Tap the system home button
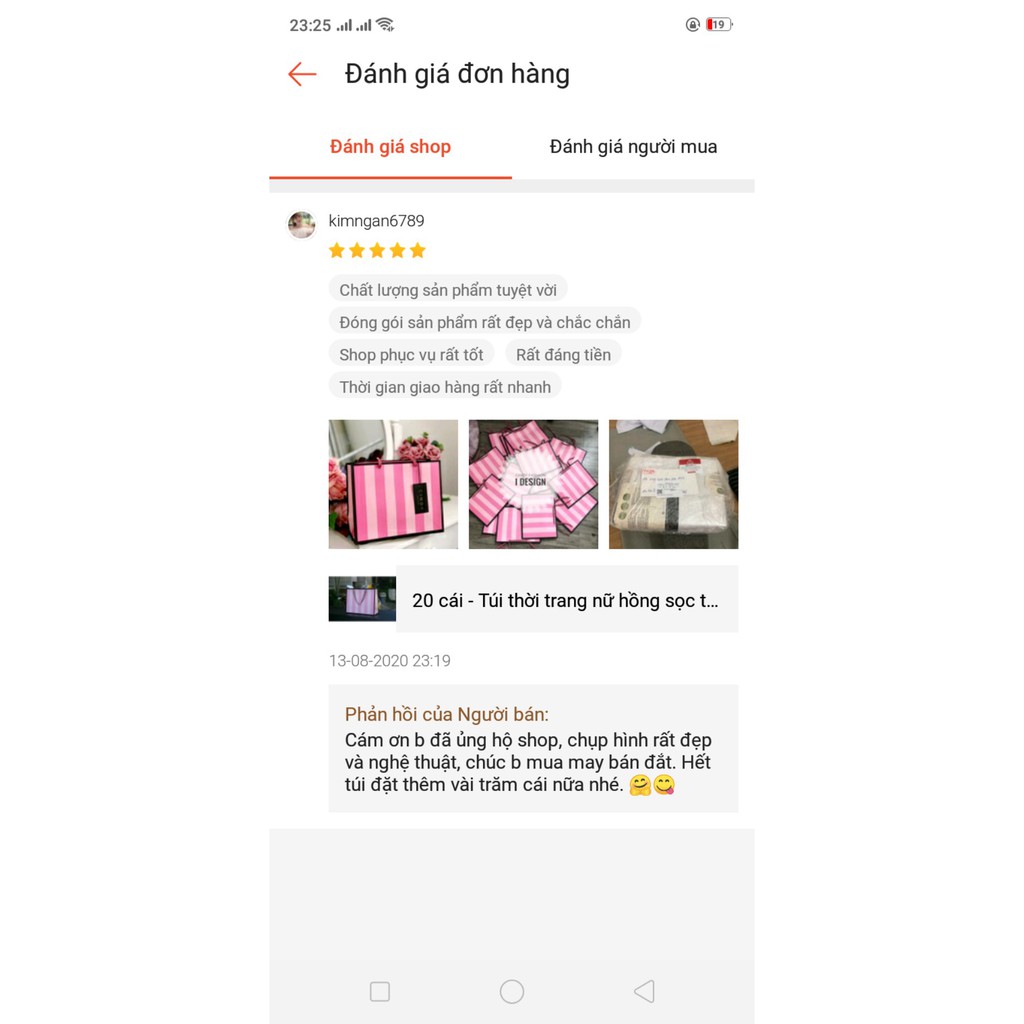This screenshot has height=1024, width=1024. (x=512, y=991)
